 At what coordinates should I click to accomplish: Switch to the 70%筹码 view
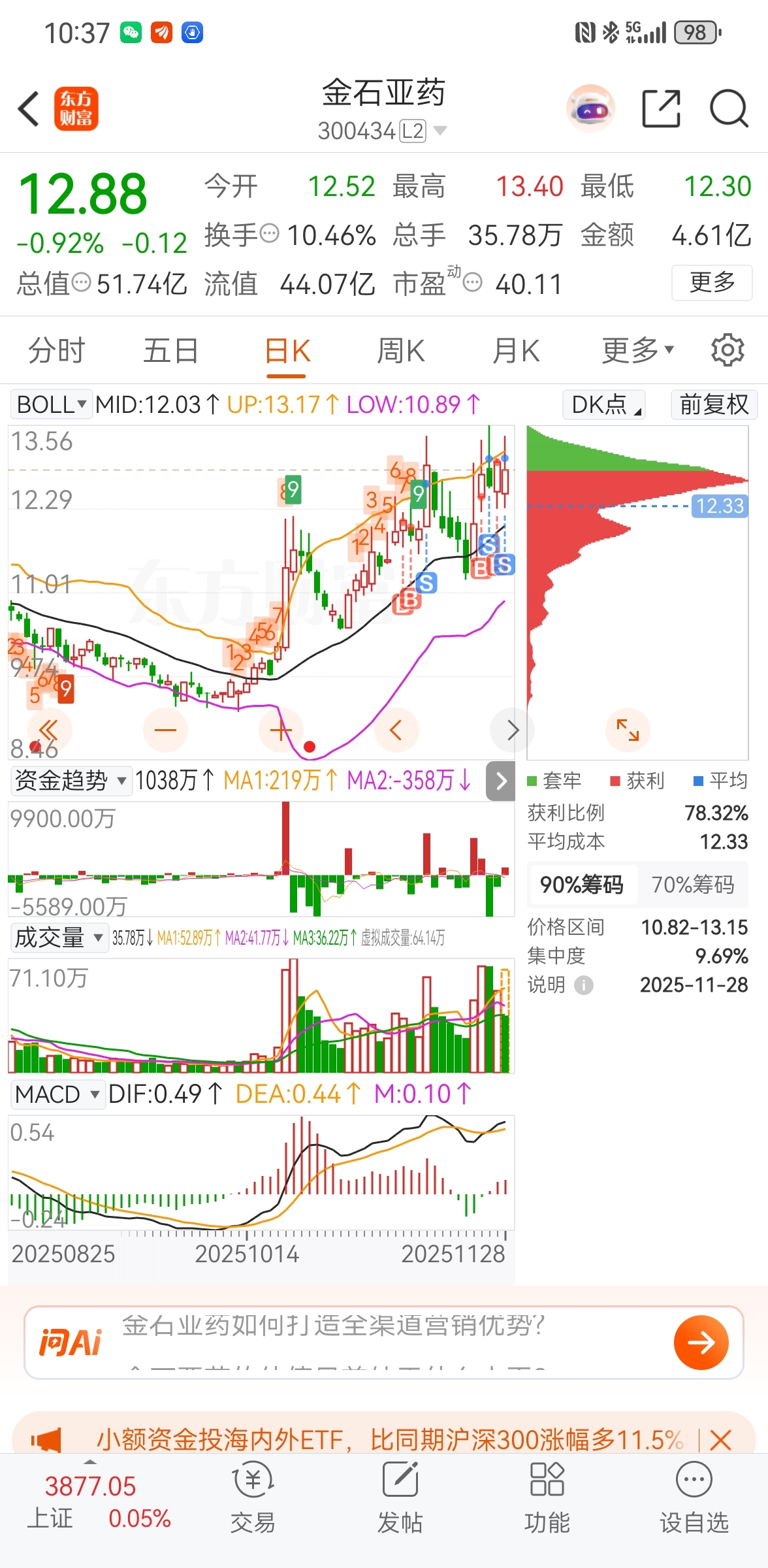pyautogui.click(x=693, y=885)
